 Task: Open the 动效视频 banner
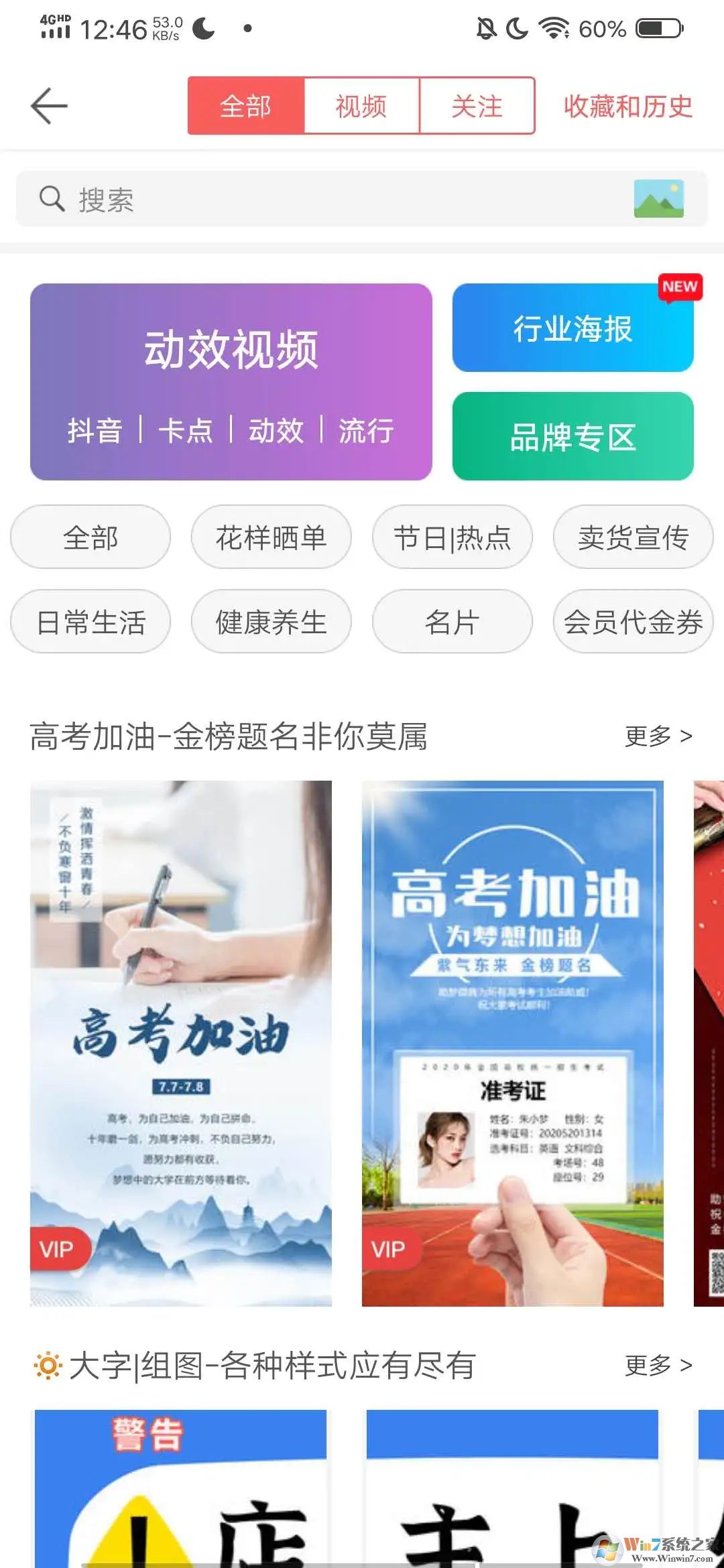(x=231, y=381)
